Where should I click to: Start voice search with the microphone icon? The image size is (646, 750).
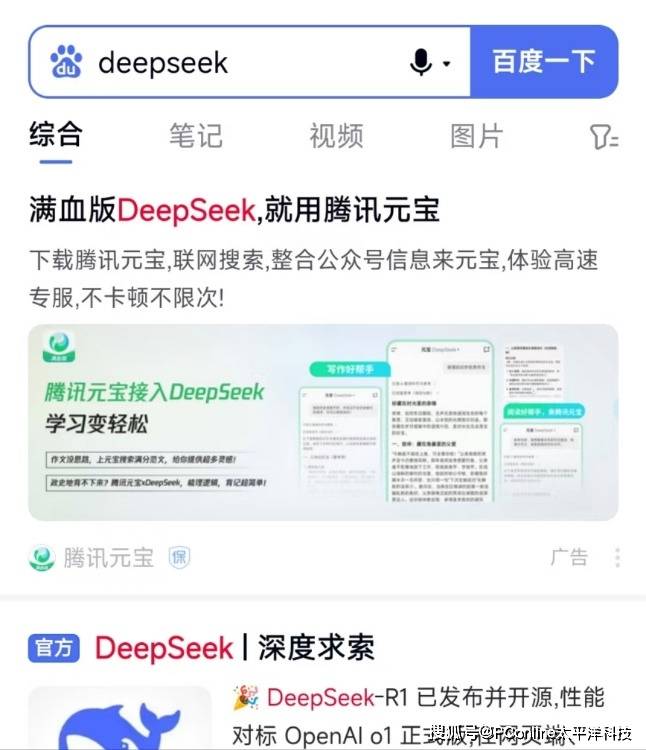[421, 63]
